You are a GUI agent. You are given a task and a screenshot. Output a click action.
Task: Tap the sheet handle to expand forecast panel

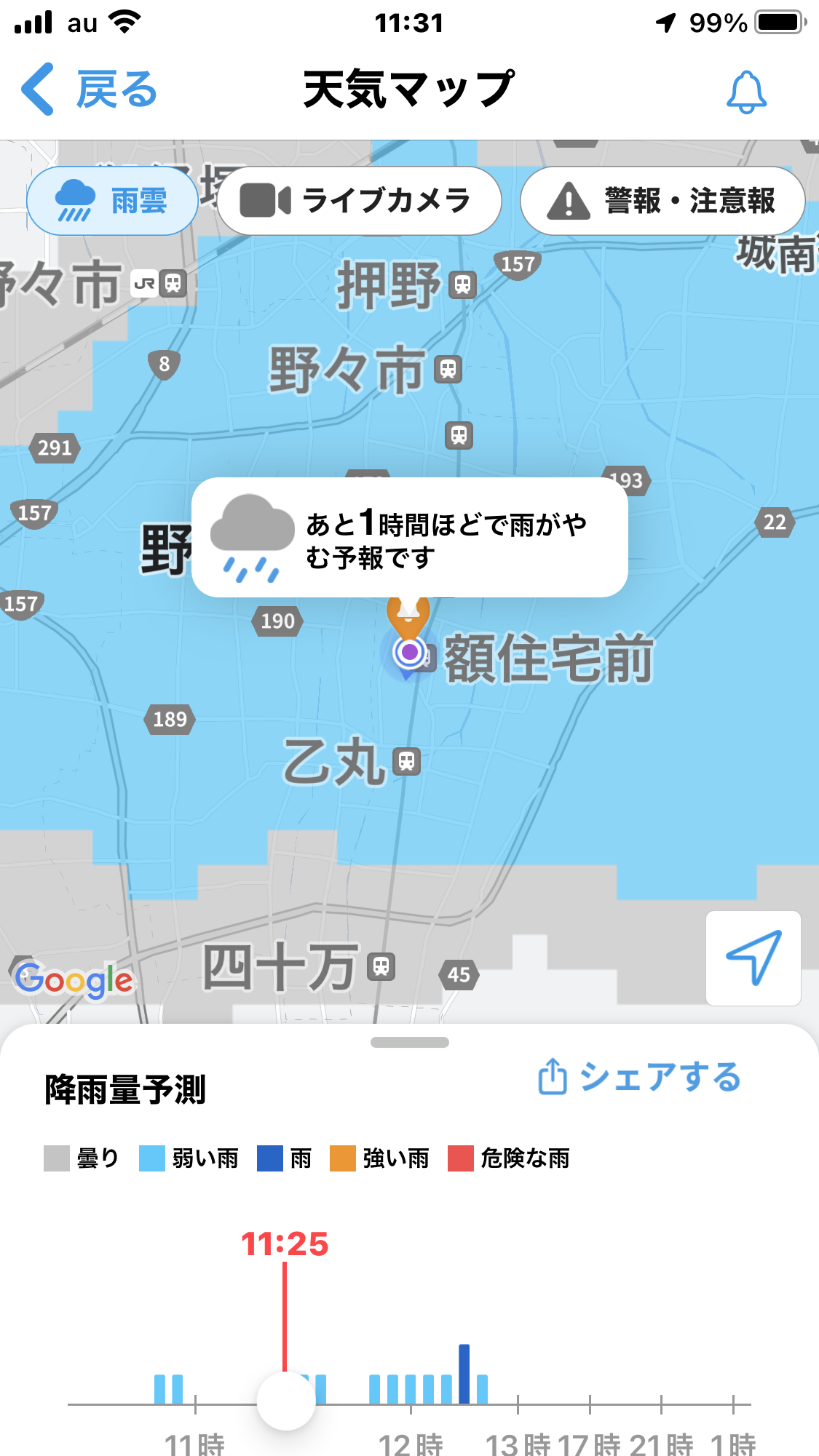pos(409,1042)
